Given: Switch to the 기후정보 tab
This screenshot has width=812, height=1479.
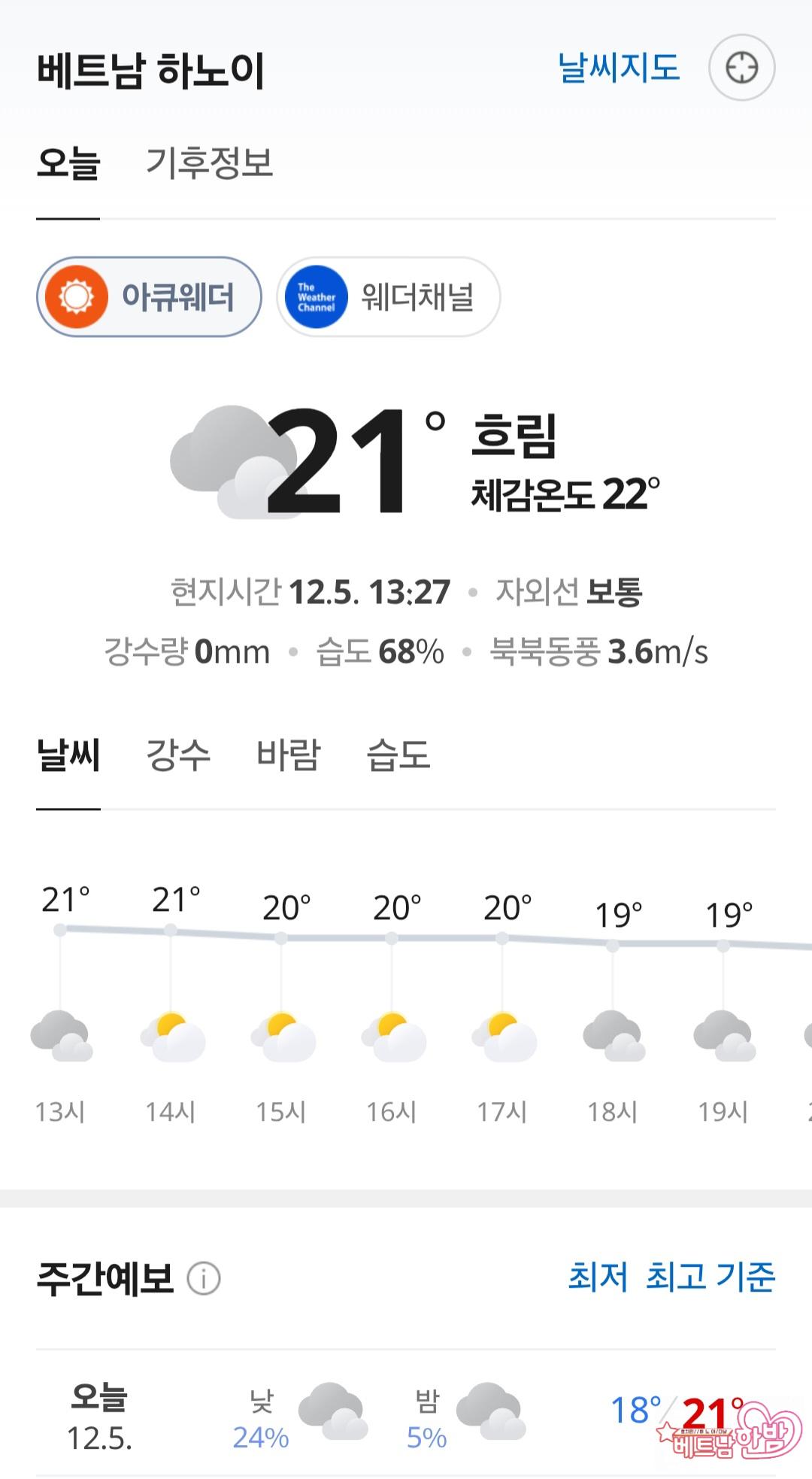Looking at the screenshot, I should [x=209, y=163].
